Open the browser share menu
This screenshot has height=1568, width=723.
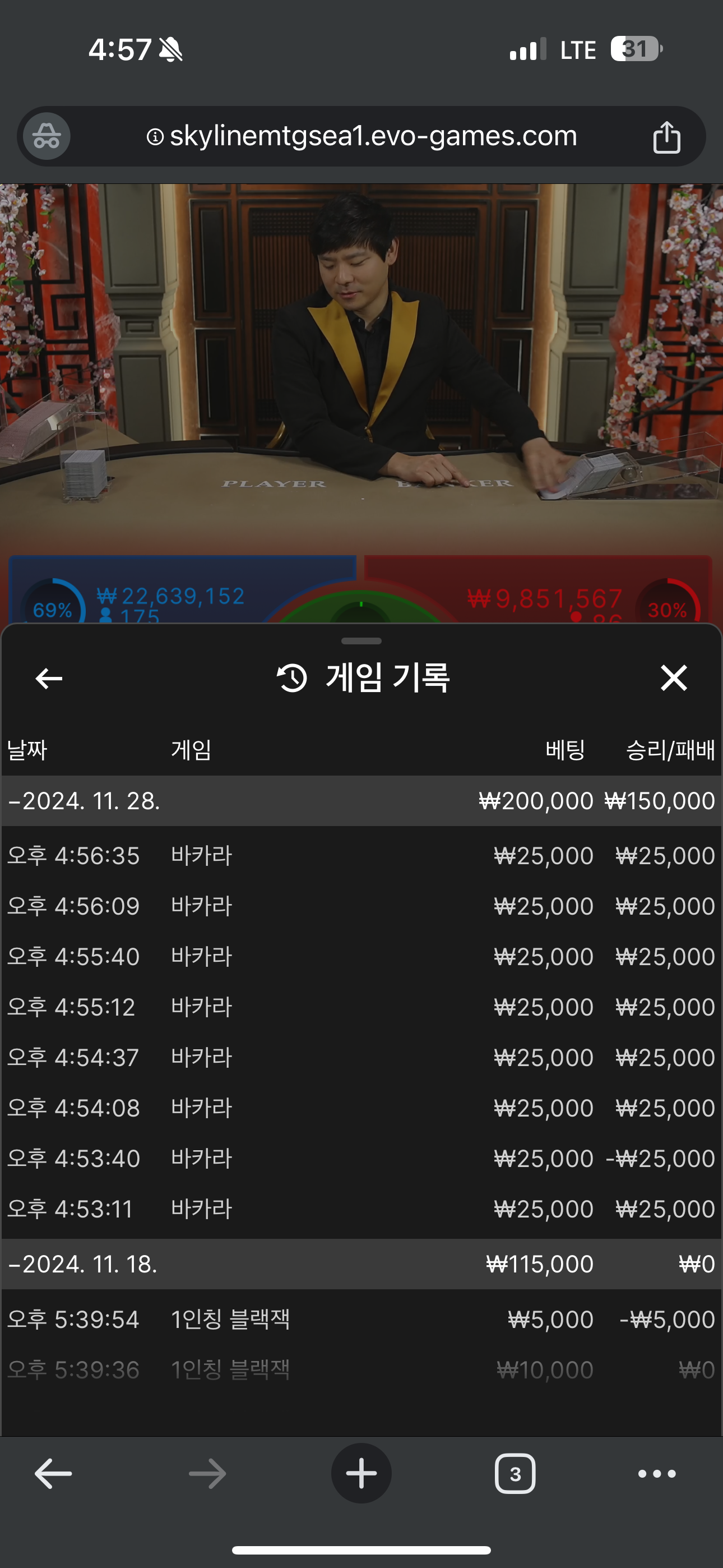[x=666, y=136]
